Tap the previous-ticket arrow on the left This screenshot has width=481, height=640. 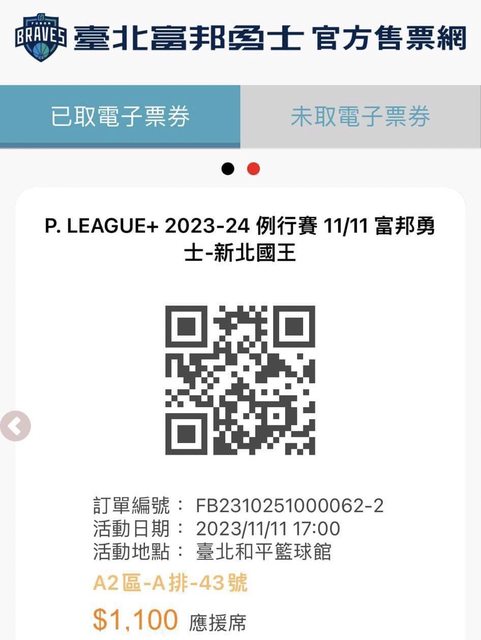(x=16, y=426)
